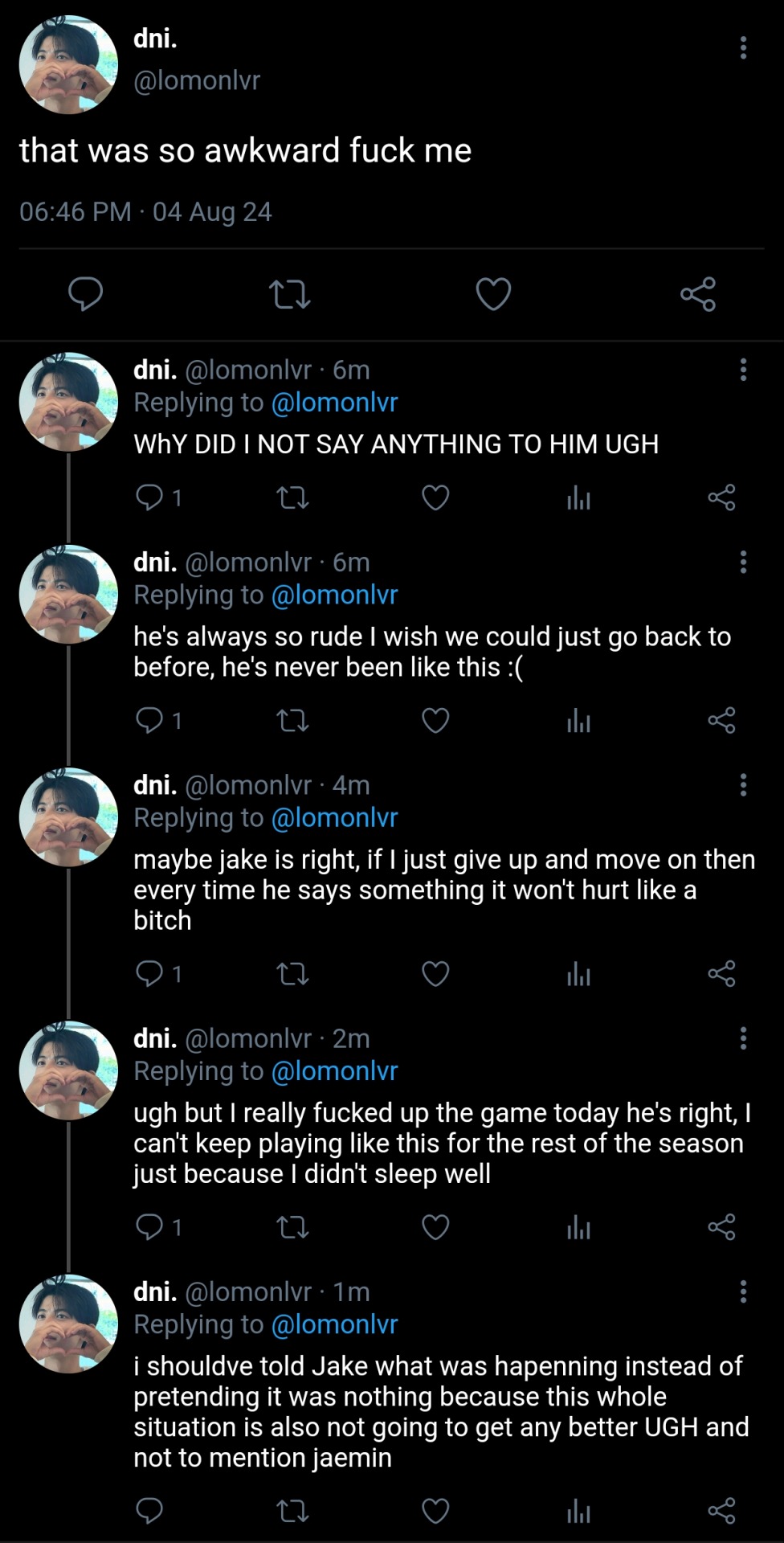Open overflow menu on 'i shouldve told Jake' reply
784x1543 pixels.
pos(743,1292)
